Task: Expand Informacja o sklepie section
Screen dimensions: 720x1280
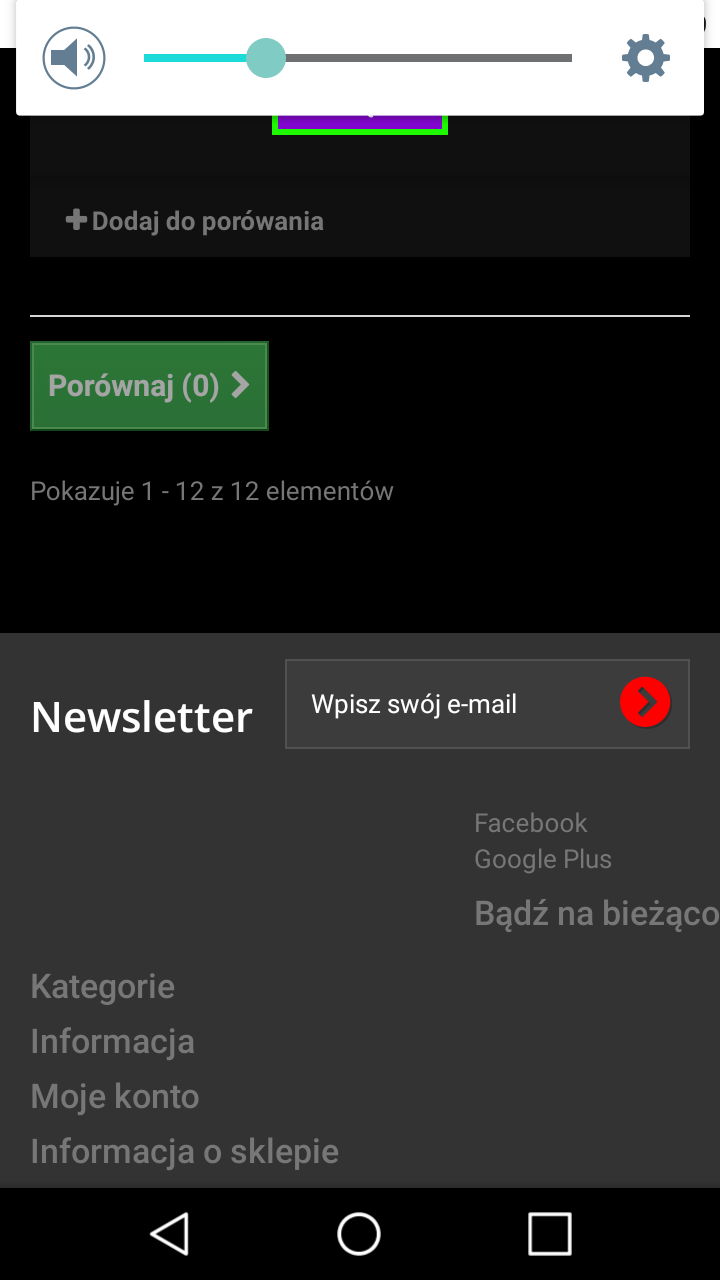Action: [x=185, y=1151]
